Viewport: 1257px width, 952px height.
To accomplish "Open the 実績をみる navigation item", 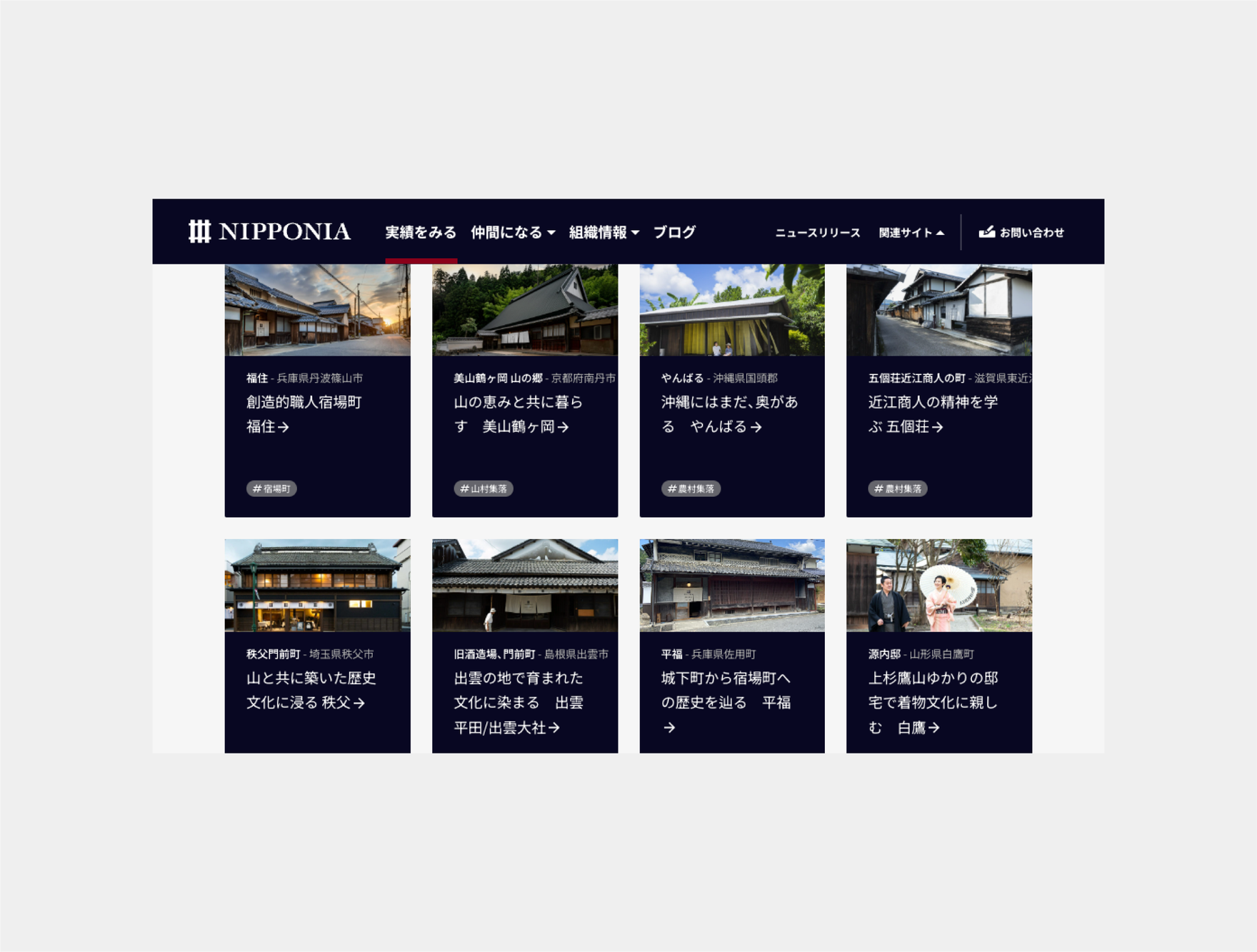I will (420, 233).
